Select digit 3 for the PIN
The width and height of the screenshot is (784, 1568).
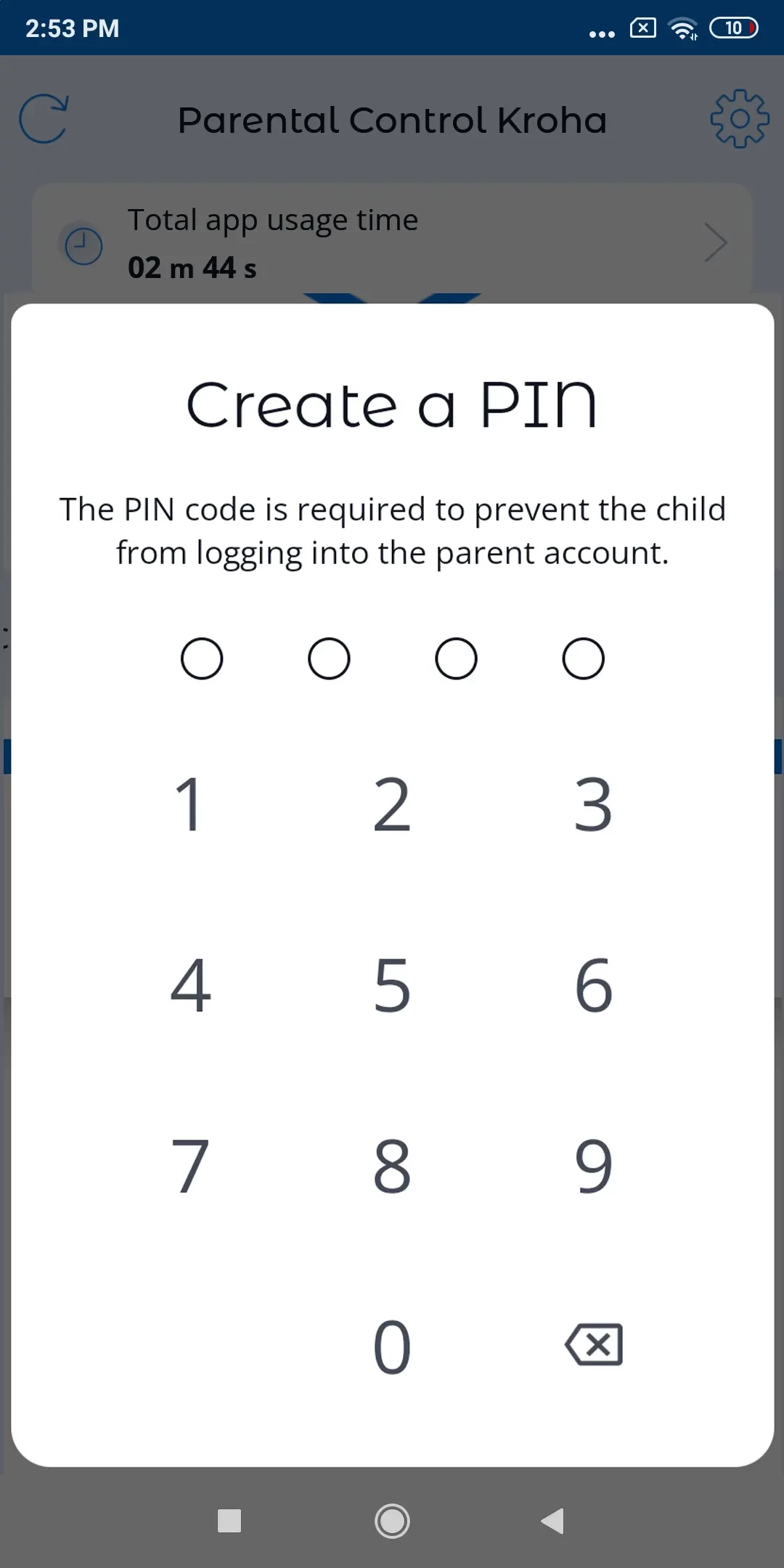point(593,804)
